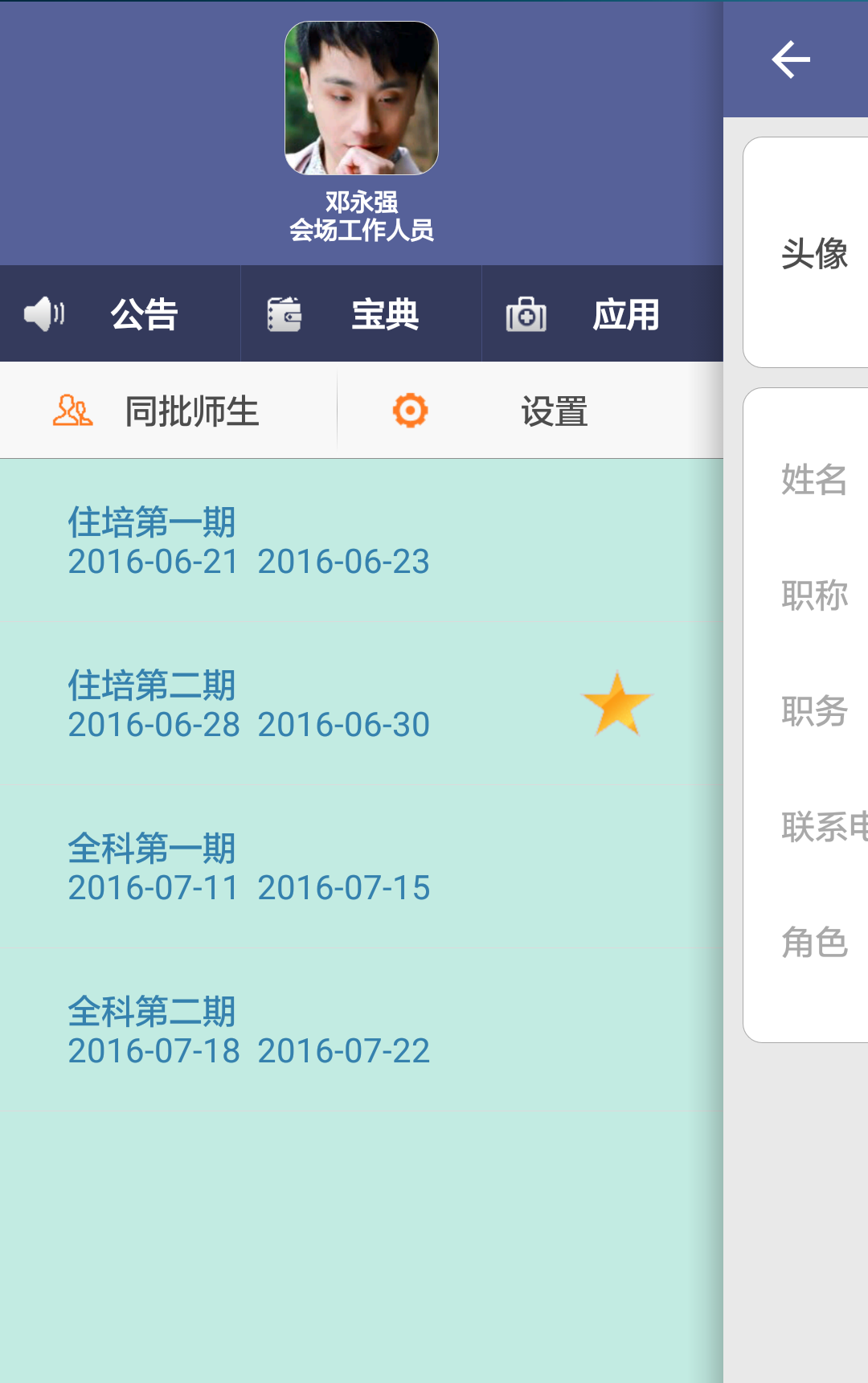Open the 头像 avatar row

pyautogui.click(x=813, y=253)
